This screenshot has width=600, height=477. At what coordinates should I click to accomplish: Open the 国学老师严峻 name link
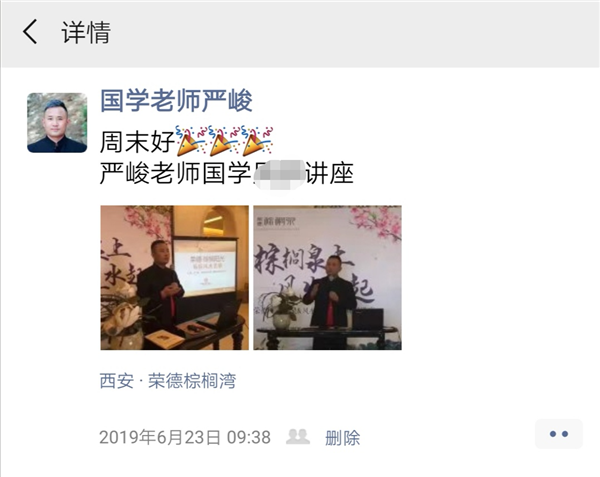(x=176, y=100)
